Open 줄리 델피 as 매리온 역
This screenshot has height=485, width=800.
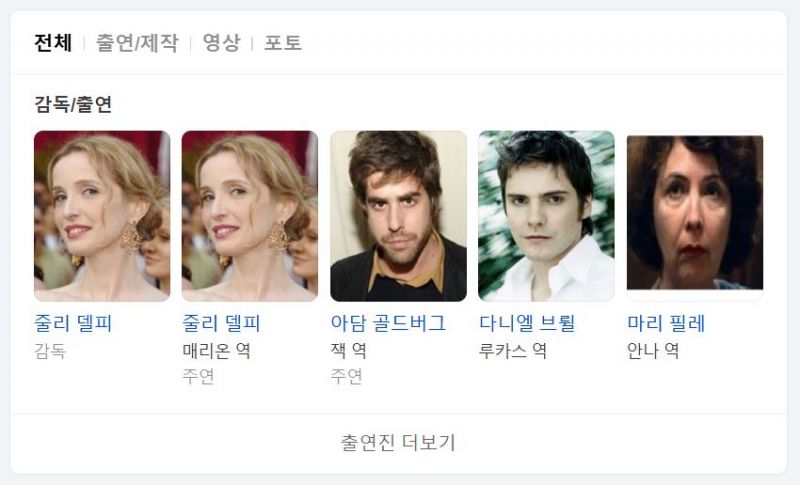221,323
